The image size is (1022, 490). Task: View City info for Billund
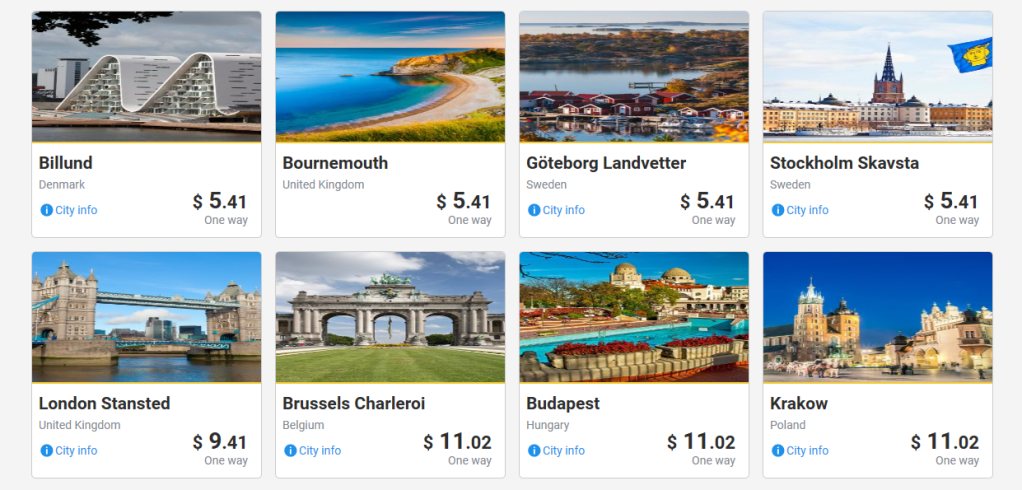pos(69,210)
